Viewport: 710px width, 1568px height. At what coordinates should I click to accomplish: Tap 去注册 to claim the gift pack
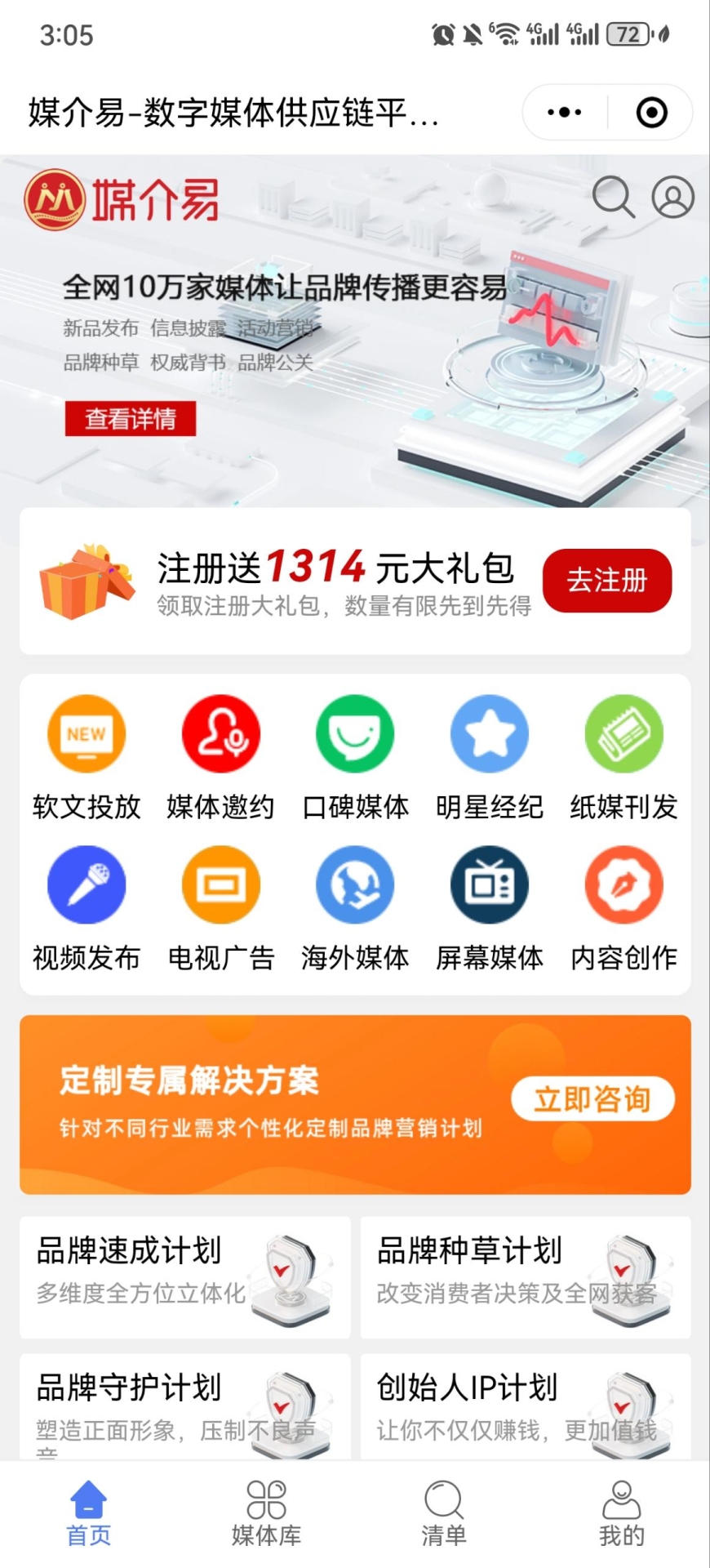click(607, 581)
